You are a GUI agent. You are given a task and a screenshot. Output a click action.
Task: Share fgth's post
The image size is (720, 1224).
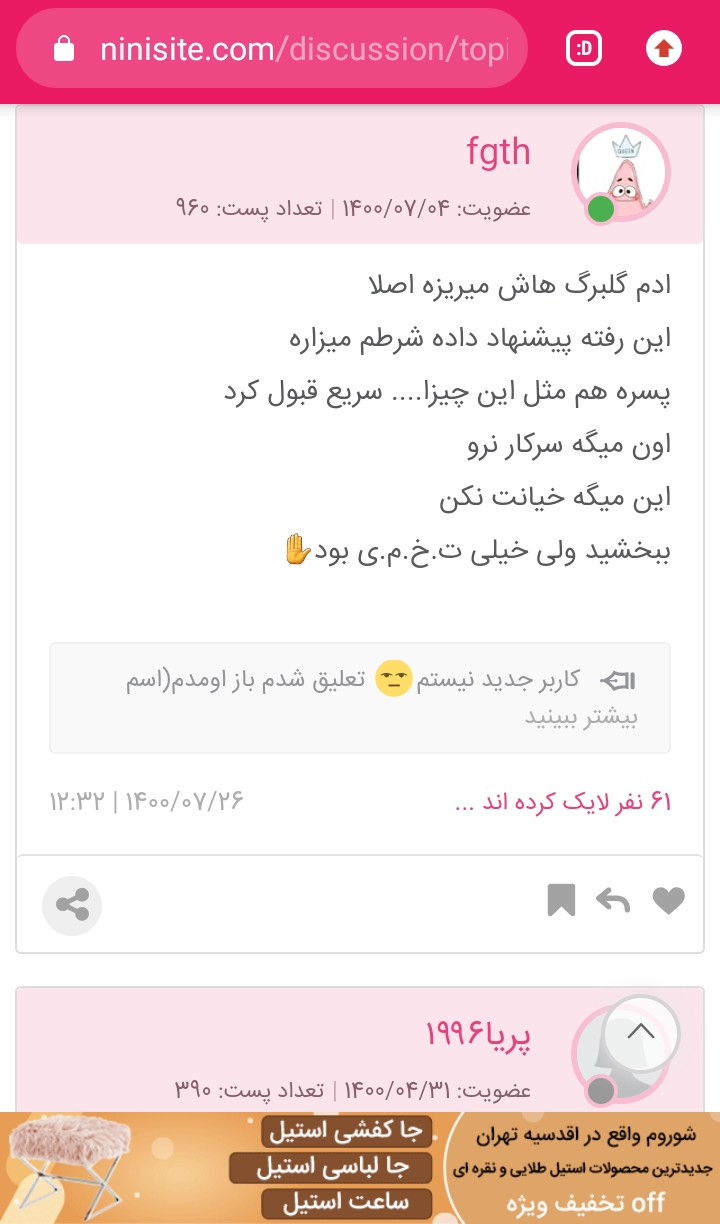click(x=72, y=906)
